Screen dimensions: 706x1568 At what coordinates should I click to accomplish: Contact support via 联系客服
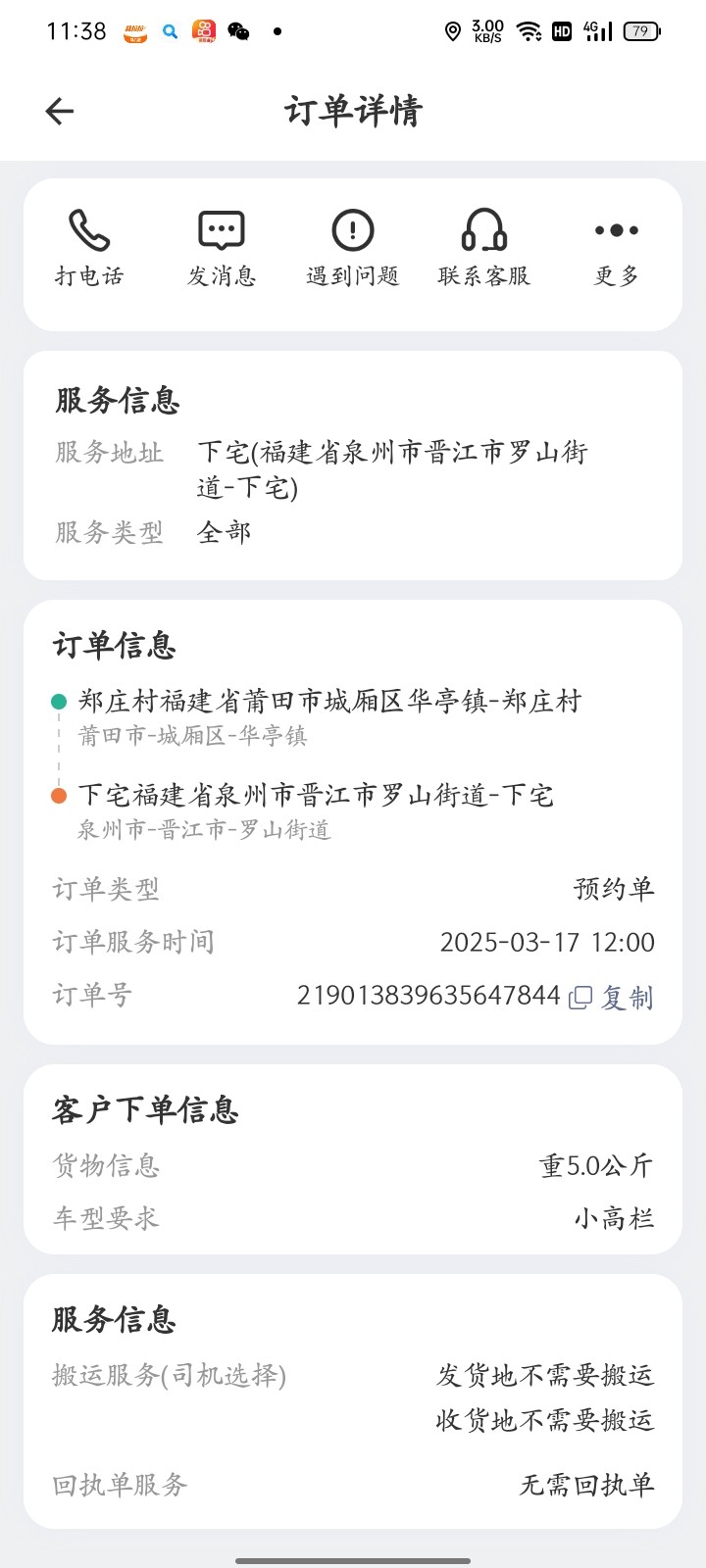tap(484, 249)
